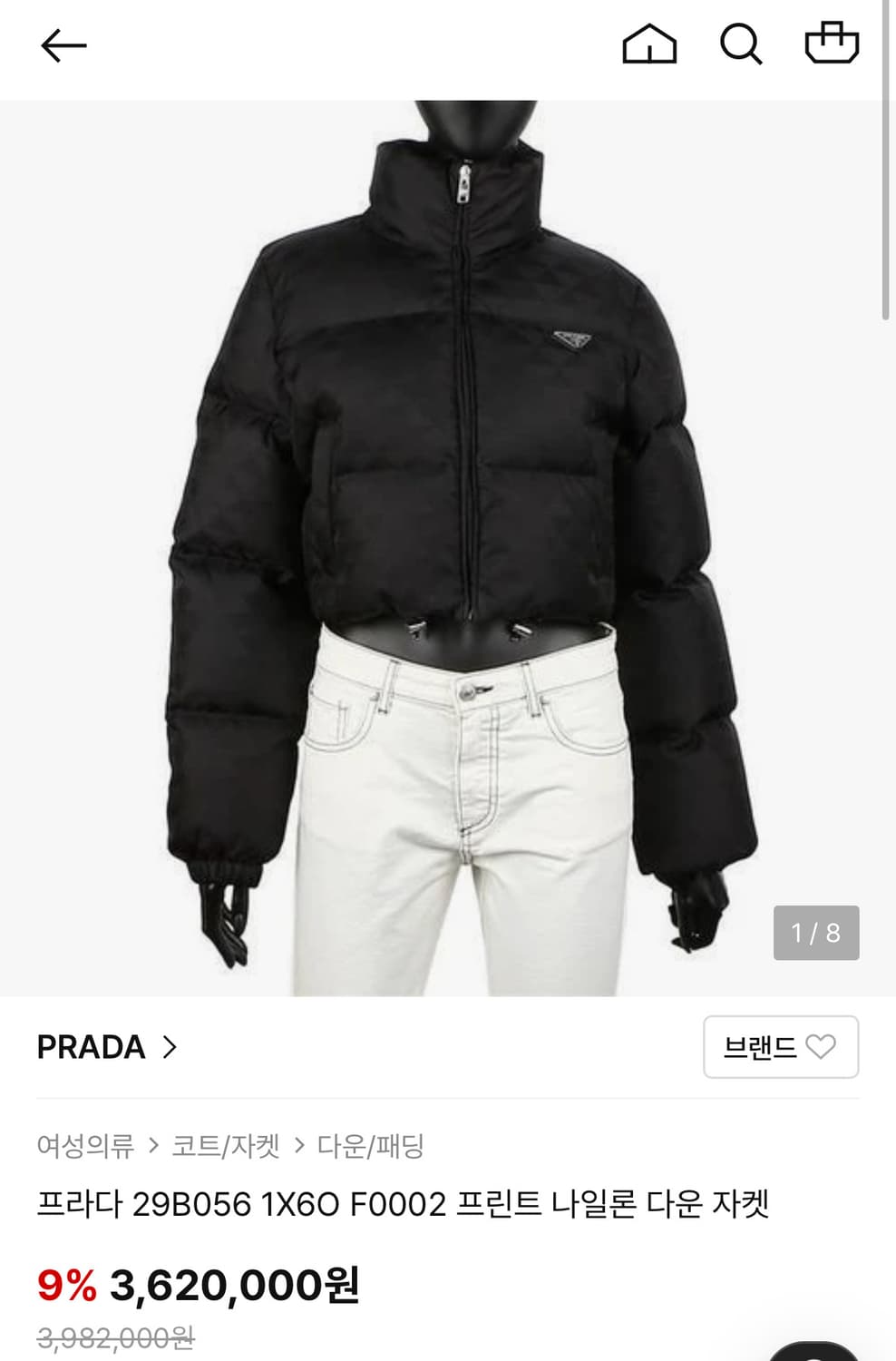Toggle brand favorite with 브랜드 heart button
Viewport: 896px width, 1361px height.
click(x=780, y=1047)
